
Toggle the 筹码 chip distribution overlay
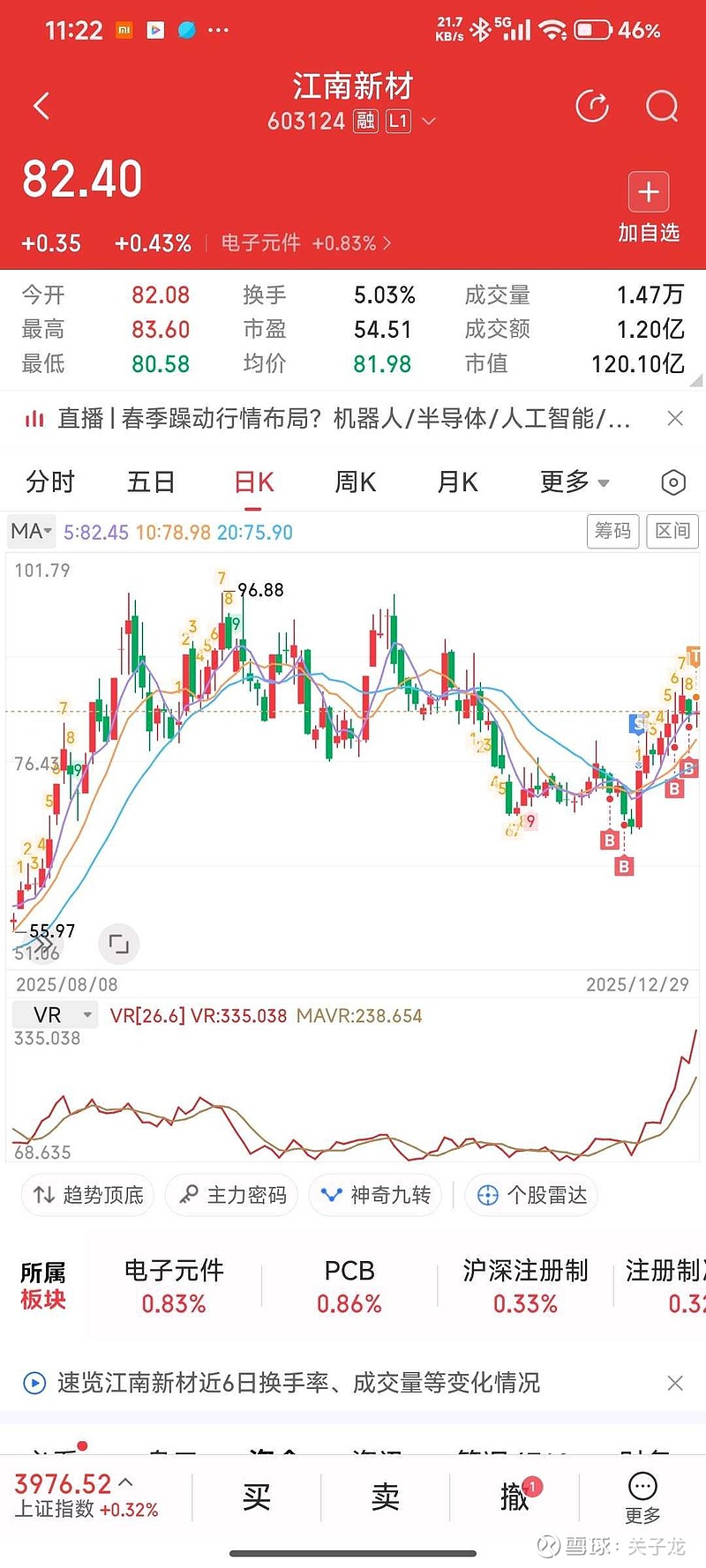[x=612, y=532]
